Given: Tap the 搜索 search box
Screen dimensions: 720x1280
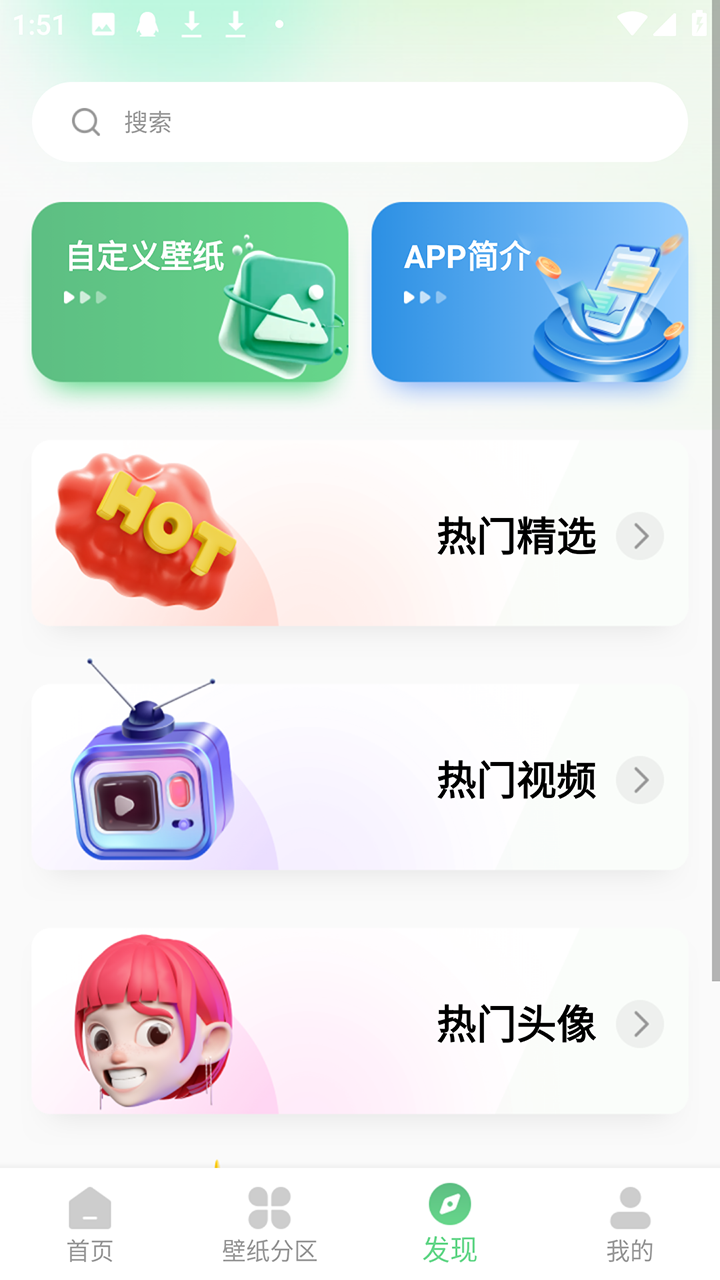Looking at the screenshot, I should click(360, 122).
